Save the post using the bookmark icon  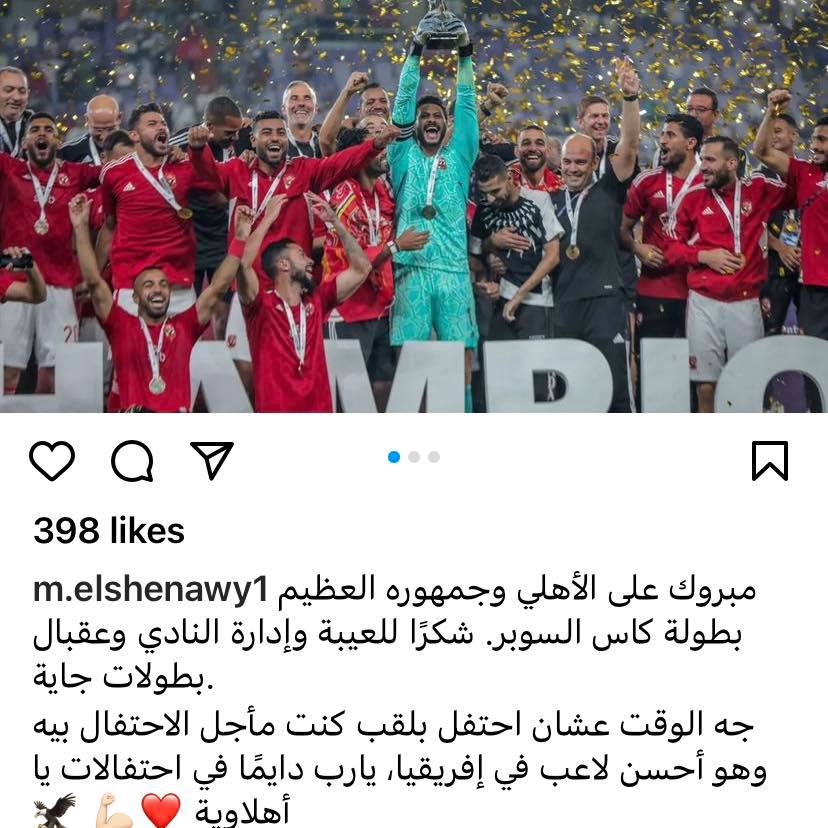tap(769, 461)
